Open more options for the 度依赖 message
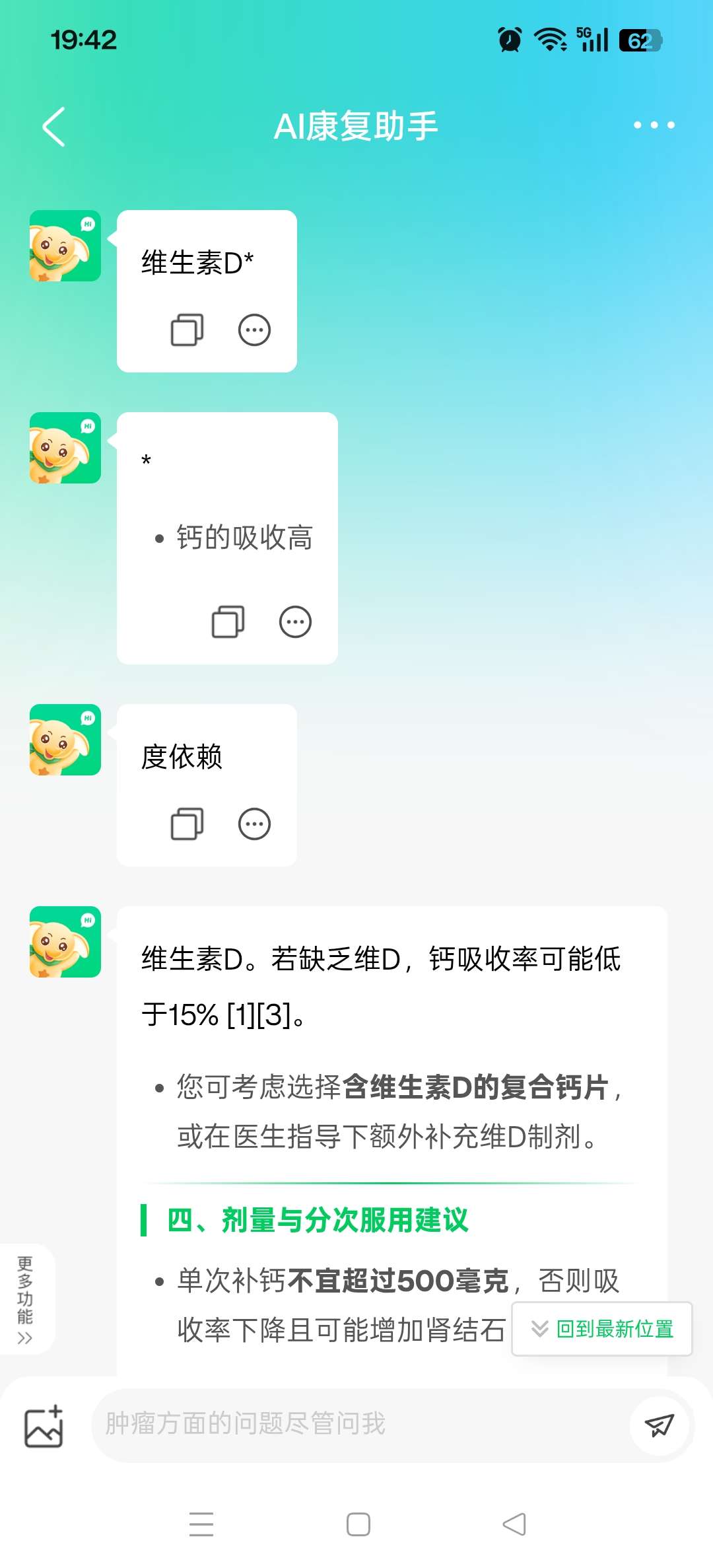The height and width of the screenshot is (1568, 713). 253,824
